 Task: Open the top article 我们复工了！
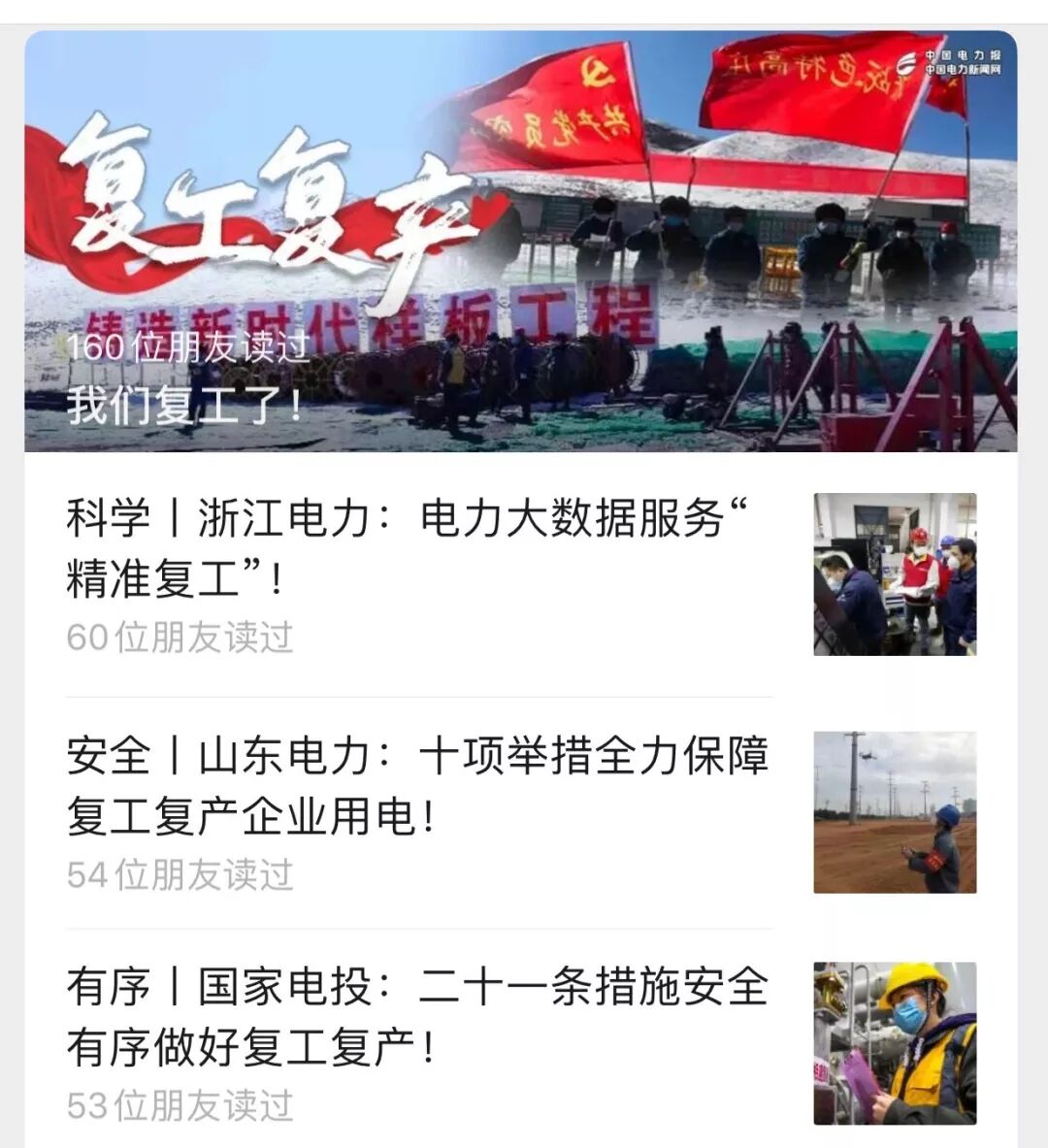click(521, 241)
